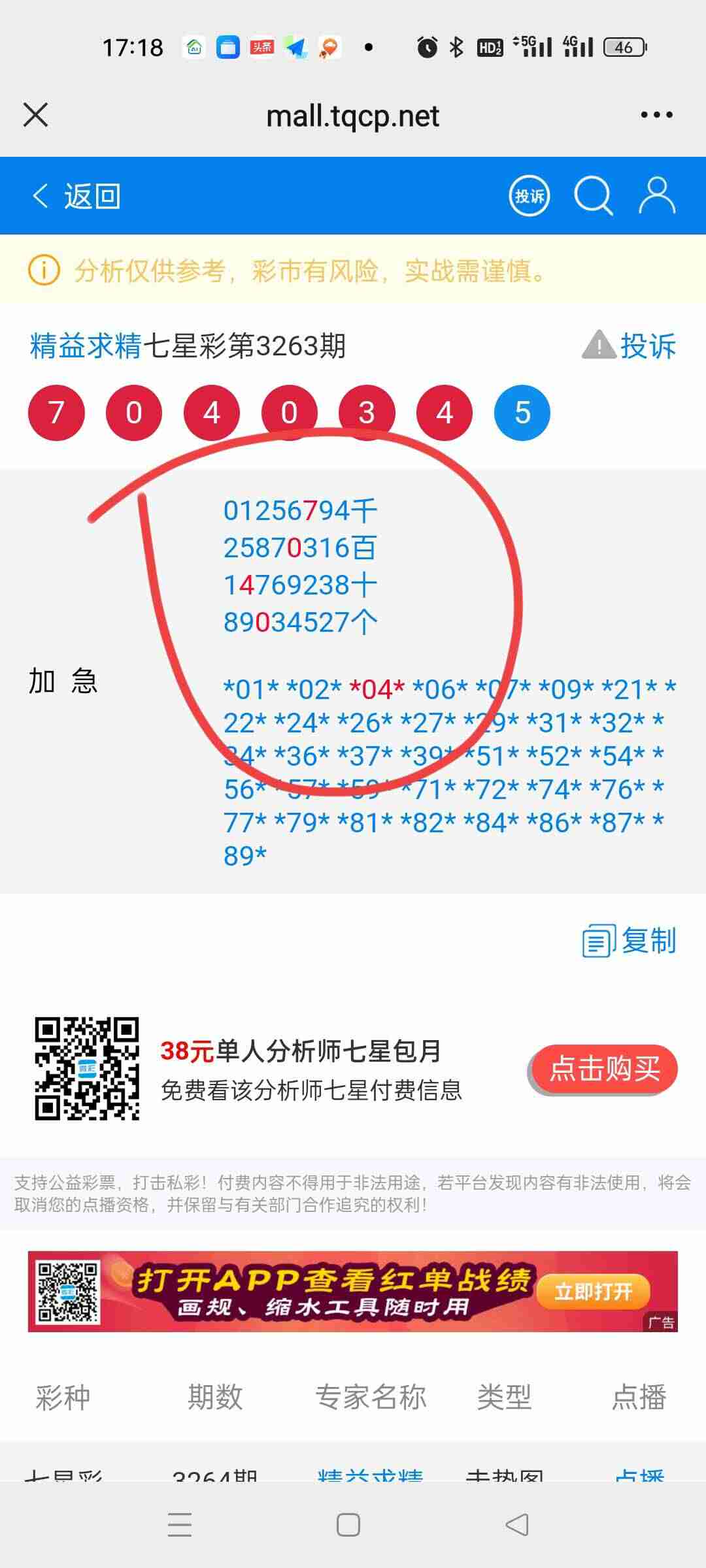
Task: Tap the blue circle showing number 5
Action: pos(521,412)
